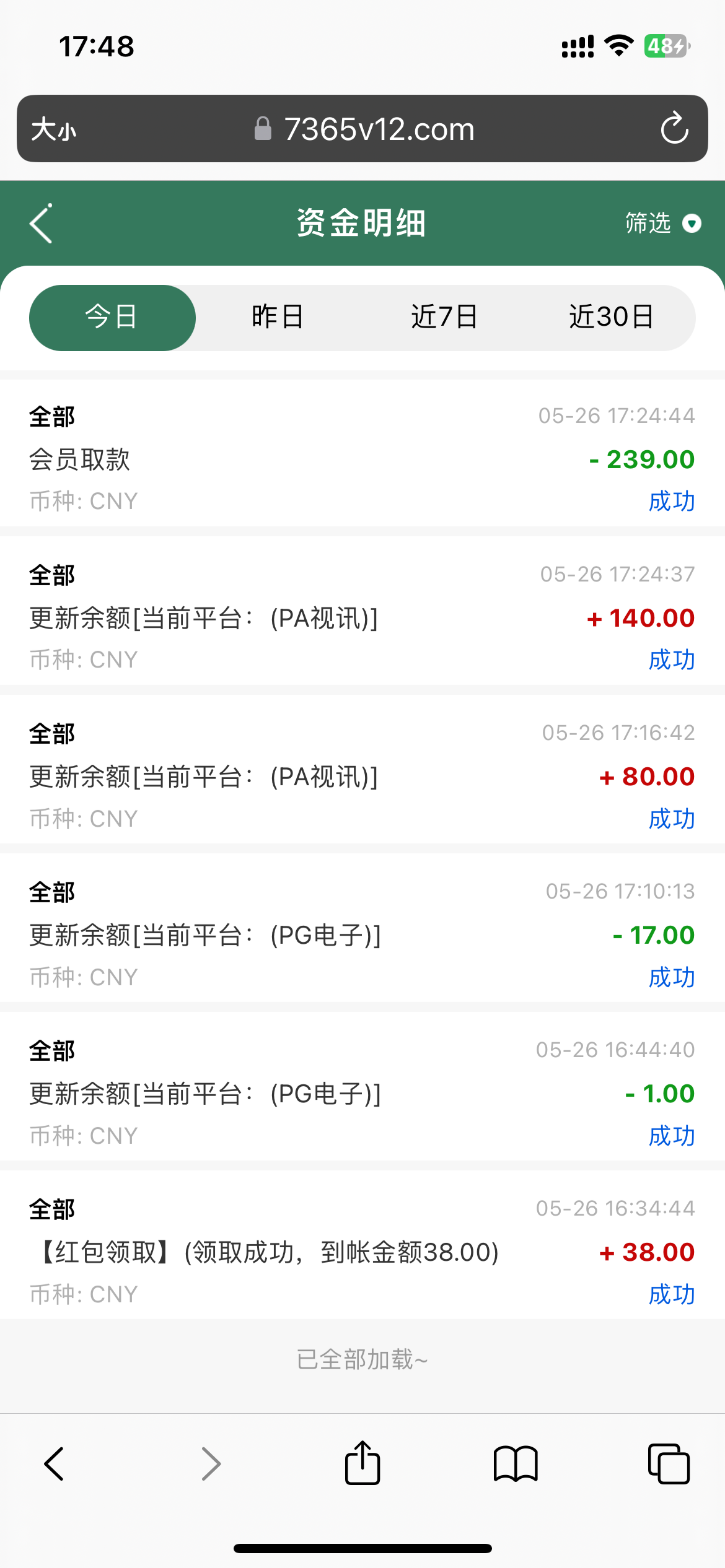Screen dimensions: 725x1568
Task: Open browser bookmarks
Action: [x=516, y=1464]
